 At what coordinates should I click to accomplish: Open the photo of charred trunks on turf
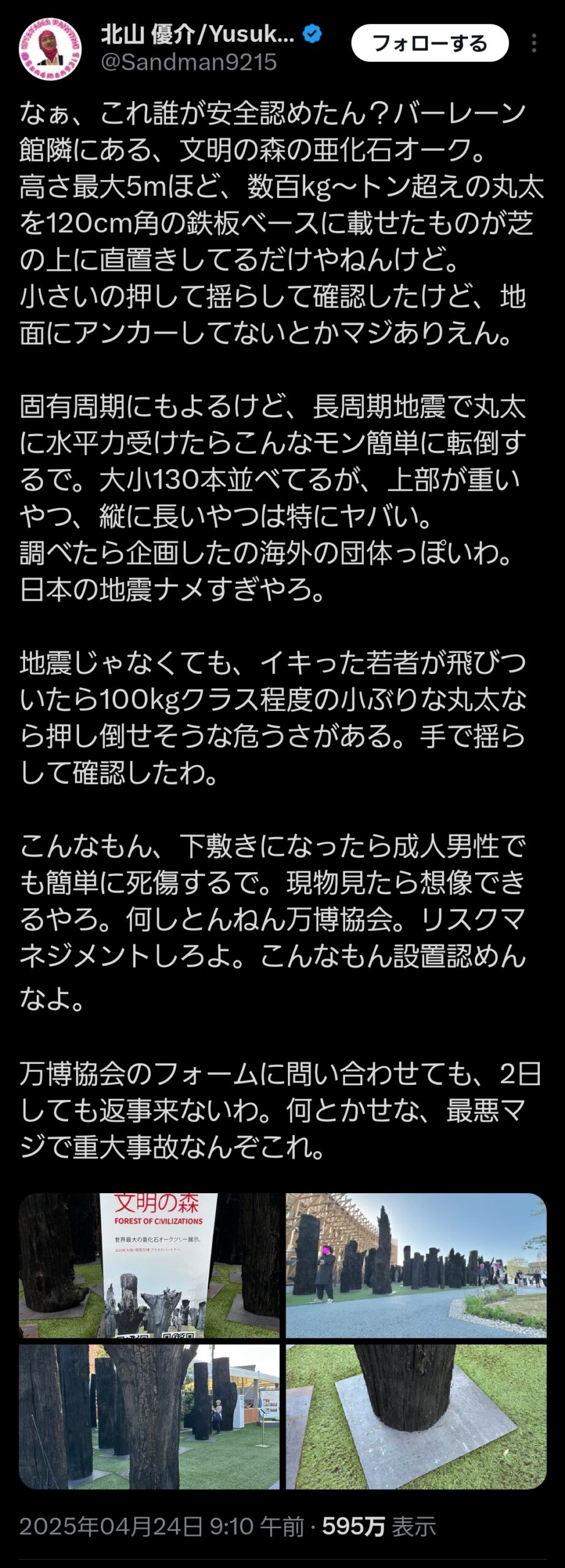point(149,1416)
